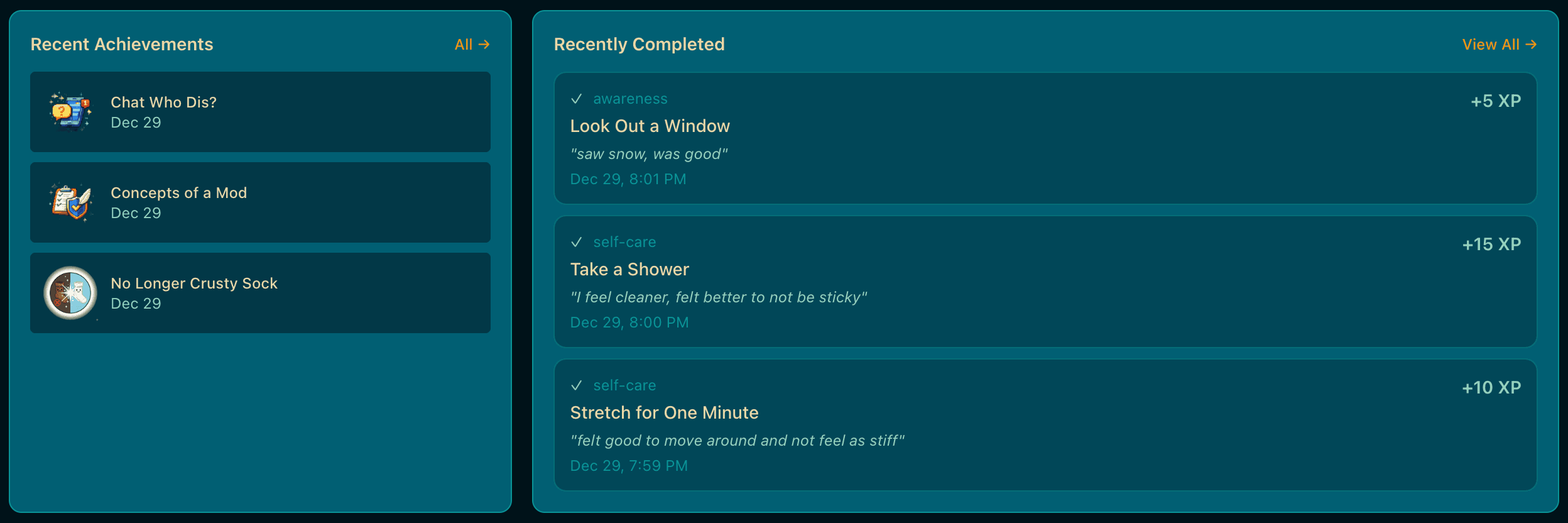Screen dimensions: 1568x523
Task: Open the All achievements link
Action: pyautogui.click(x=471, y=45)
